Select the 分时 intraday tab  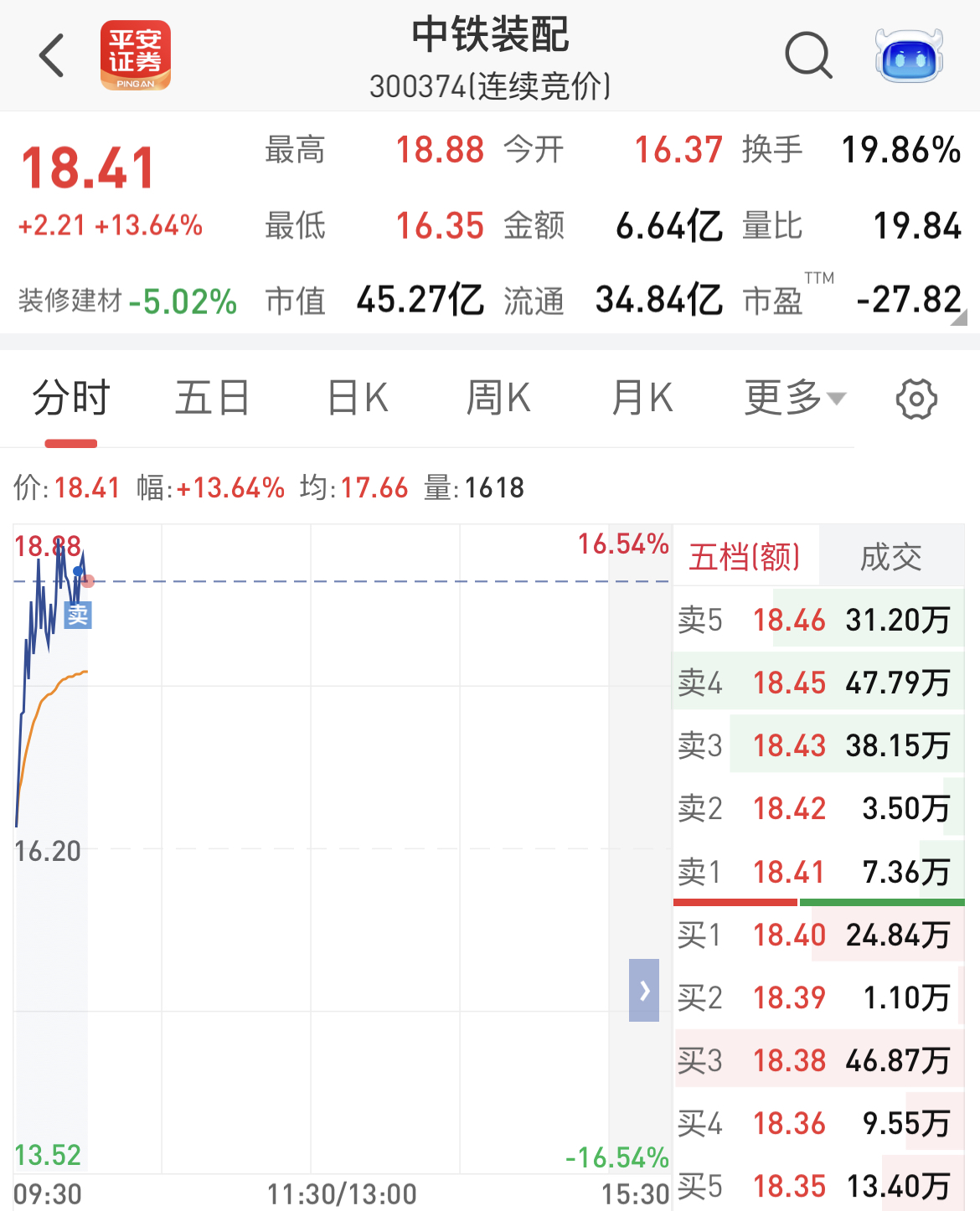[x=71, y=398]
